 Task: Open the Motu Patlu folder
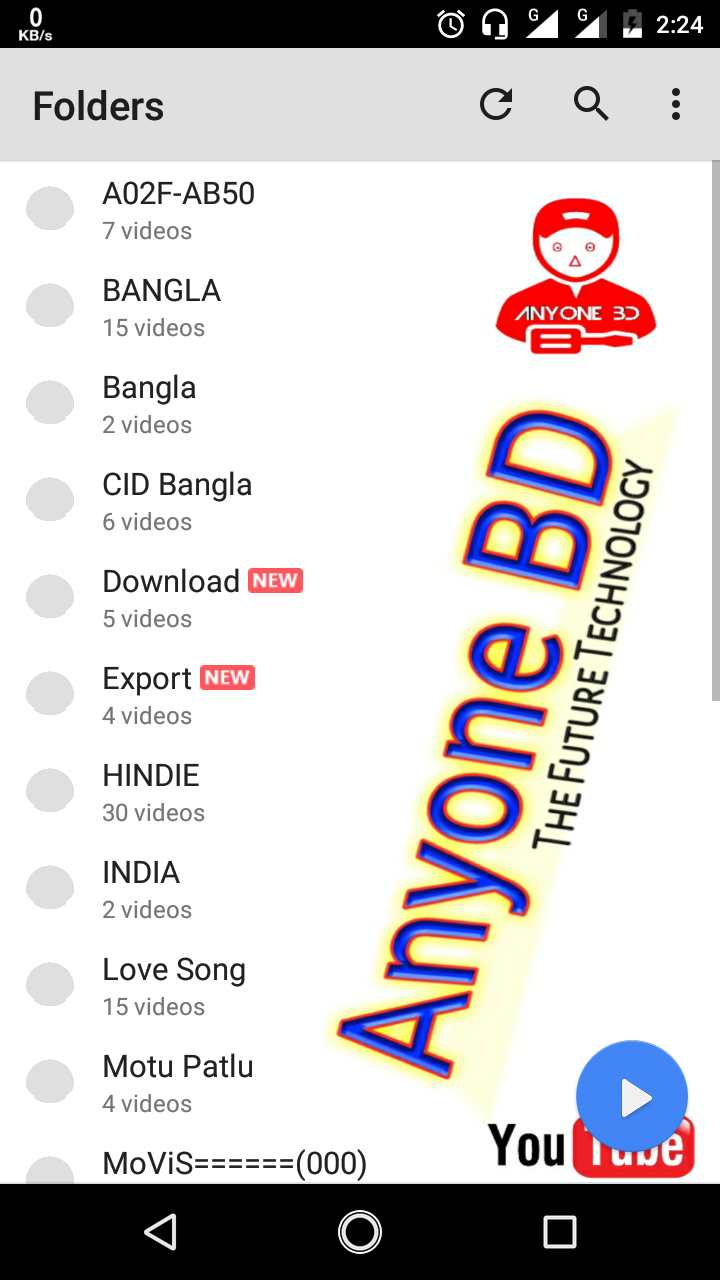(178, 1083)
